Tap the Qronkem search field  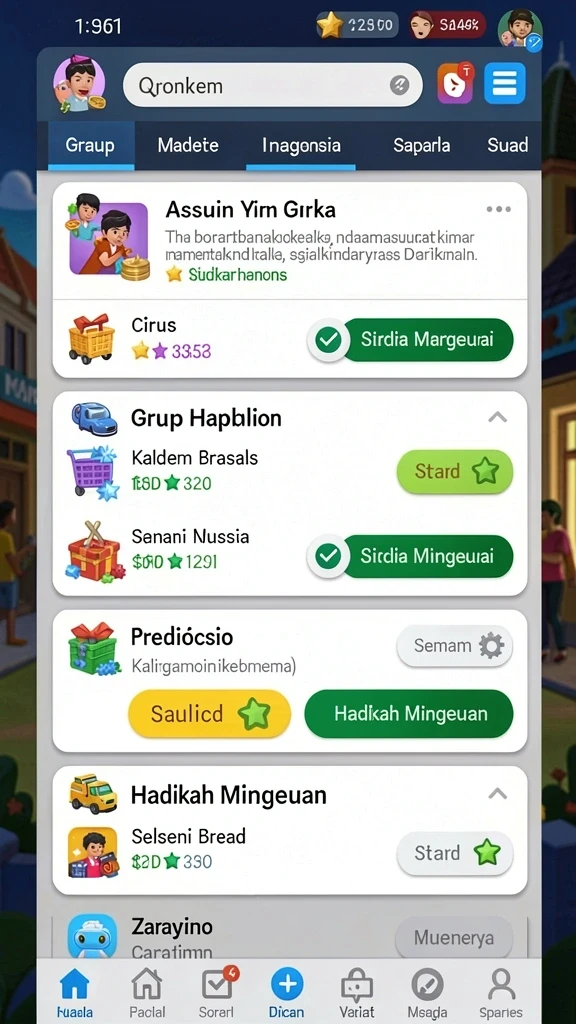[272, 85]
